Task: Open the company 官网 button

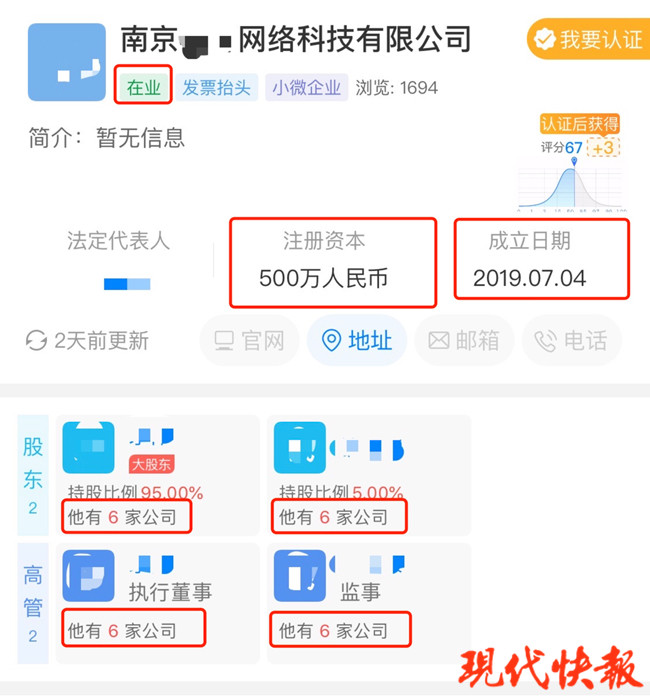Action: tap(251, 341)
